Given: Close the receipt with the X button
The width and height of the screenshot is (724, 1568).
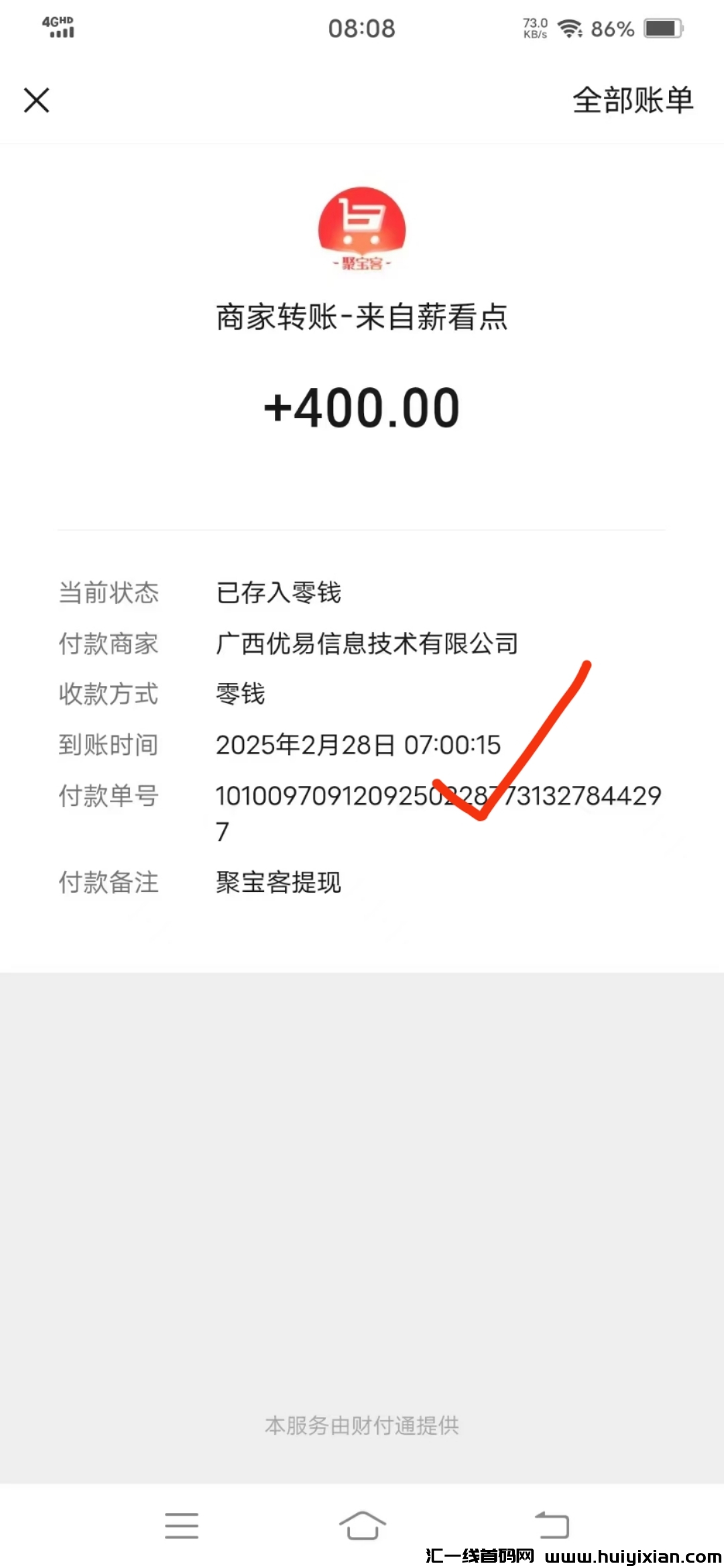Looking at the screenshot, I should [x=37, y=101].
